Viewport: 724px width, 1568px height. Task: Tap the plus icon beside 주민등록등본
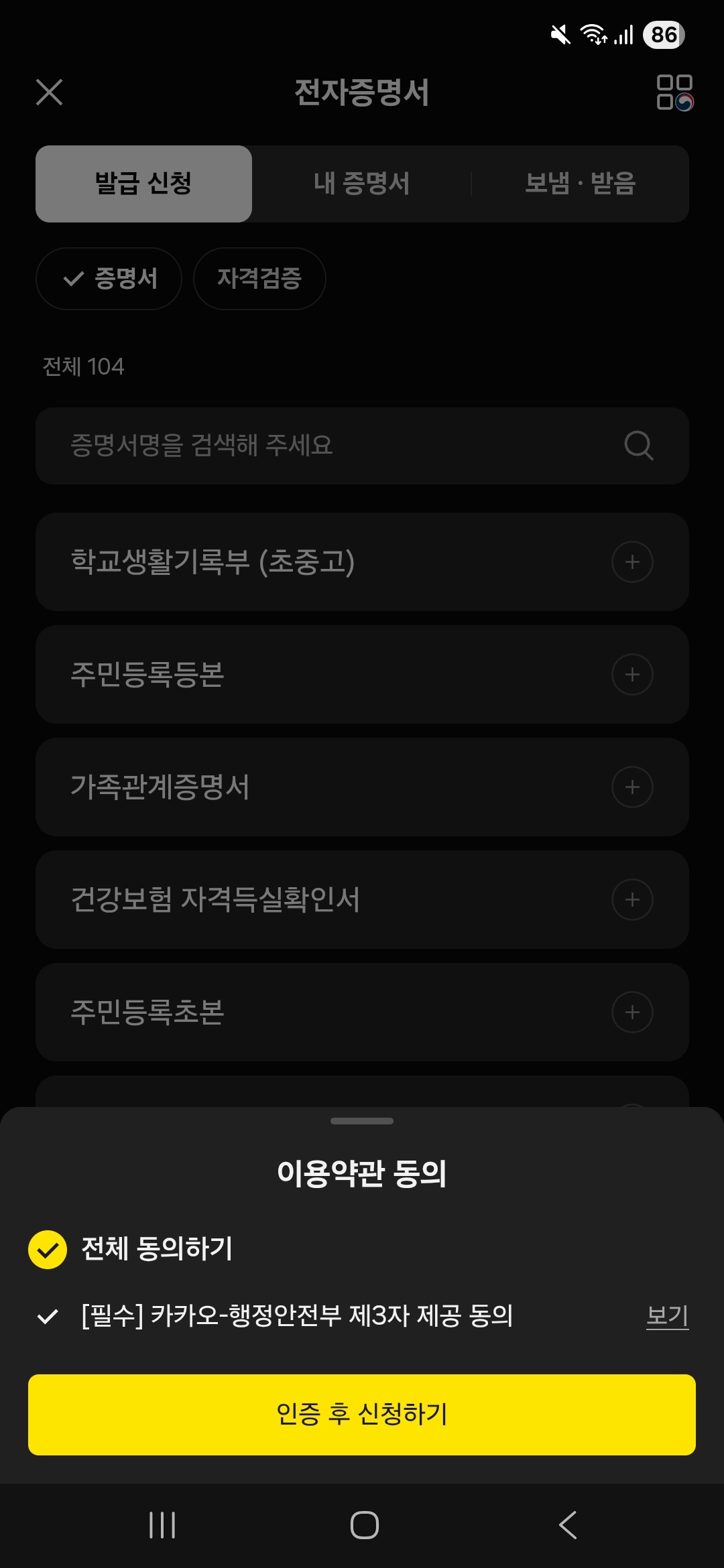coord(632,675)
